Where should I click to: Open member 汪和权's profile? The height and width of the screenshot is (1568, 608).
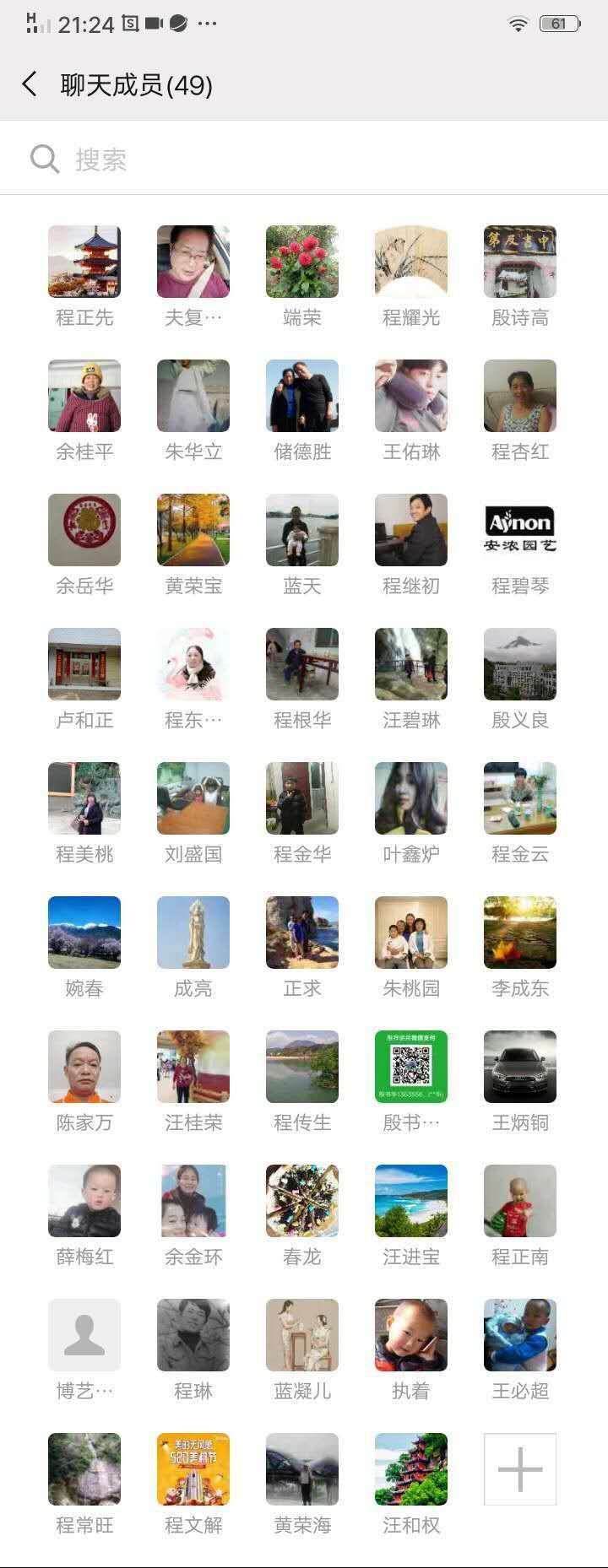pyautogui.click(x=411, y=1469)
